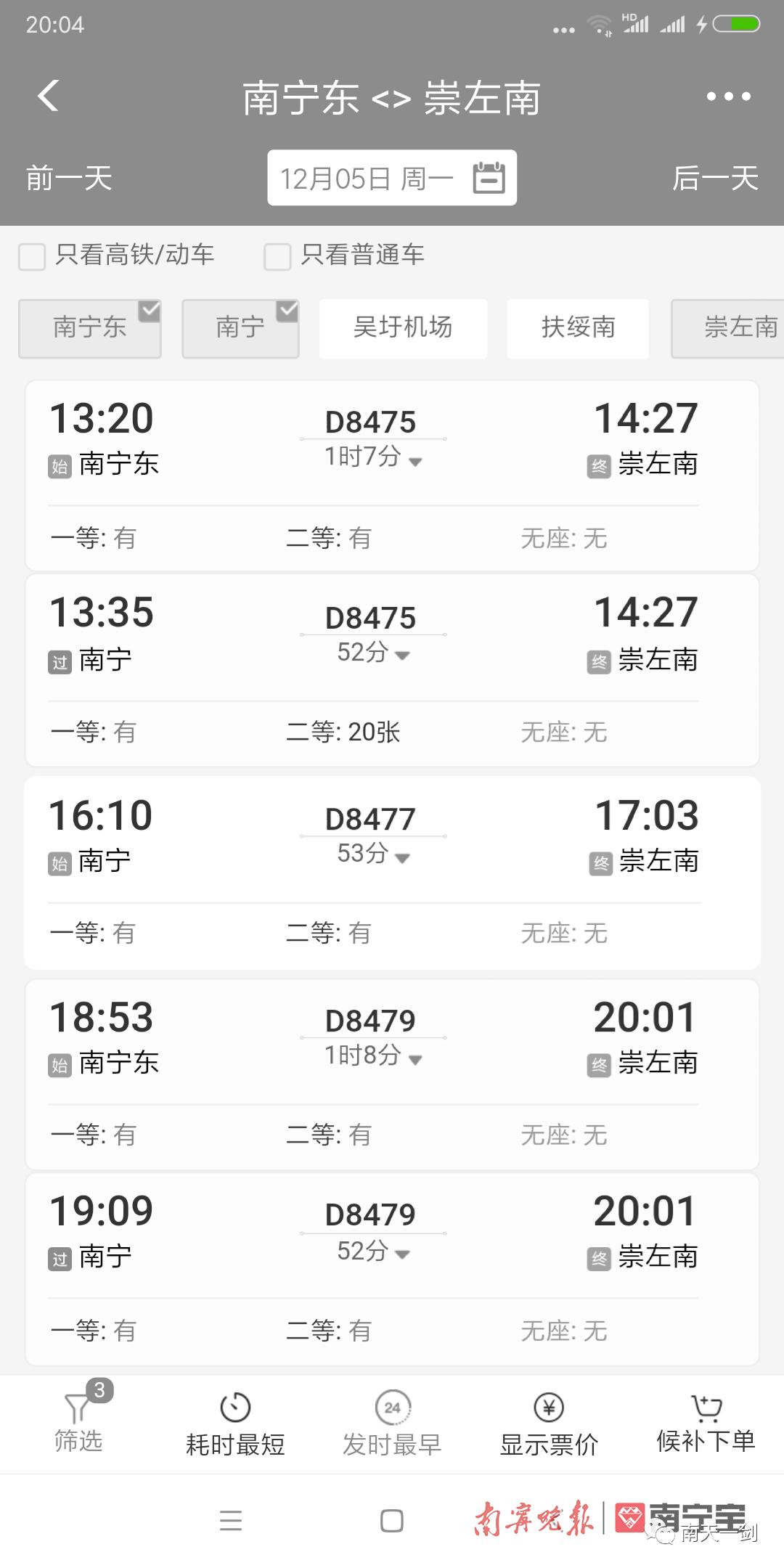
Task: Enable the 只看高铁/动车 checkbox
Action: point(32,256)
